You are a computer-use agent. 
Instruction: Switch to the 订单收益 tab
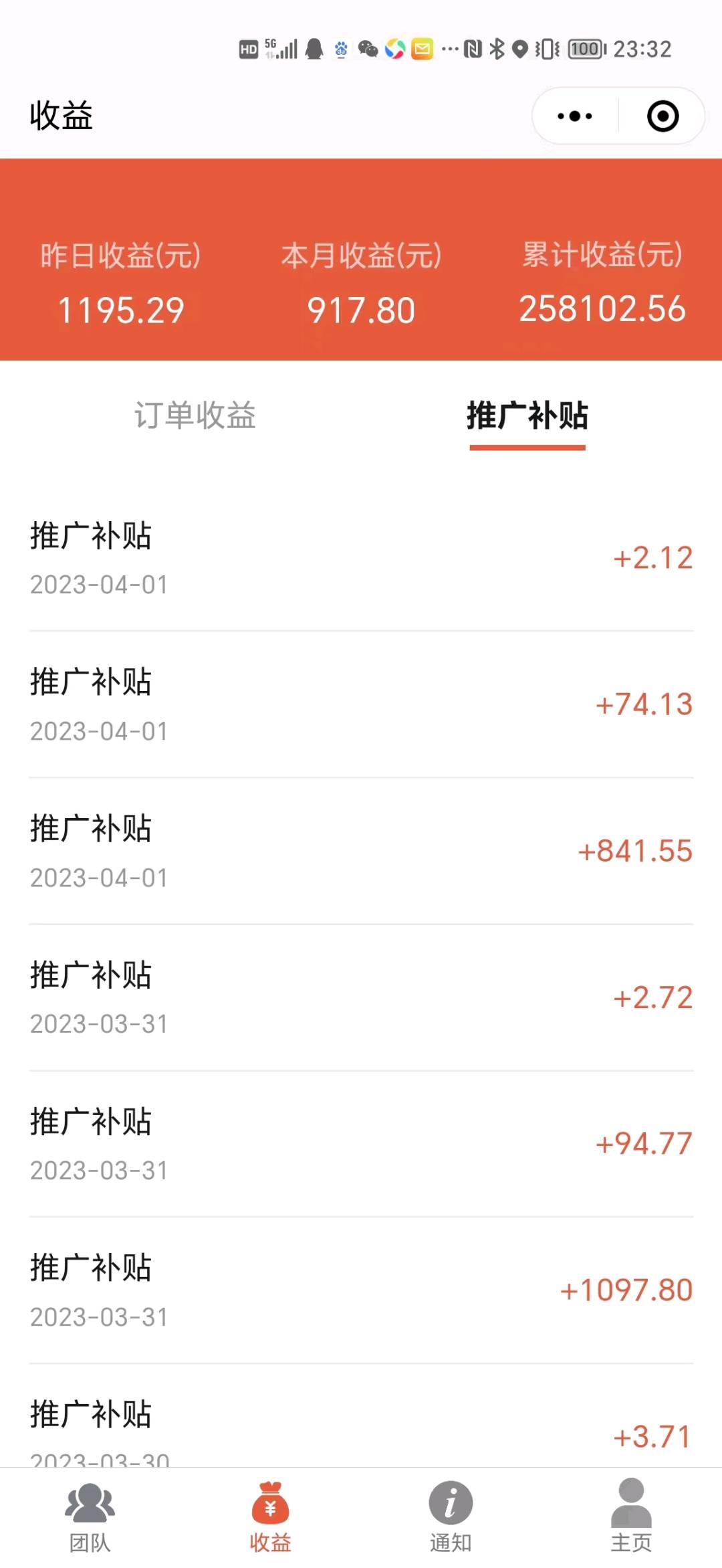click(x=195, y=415)
